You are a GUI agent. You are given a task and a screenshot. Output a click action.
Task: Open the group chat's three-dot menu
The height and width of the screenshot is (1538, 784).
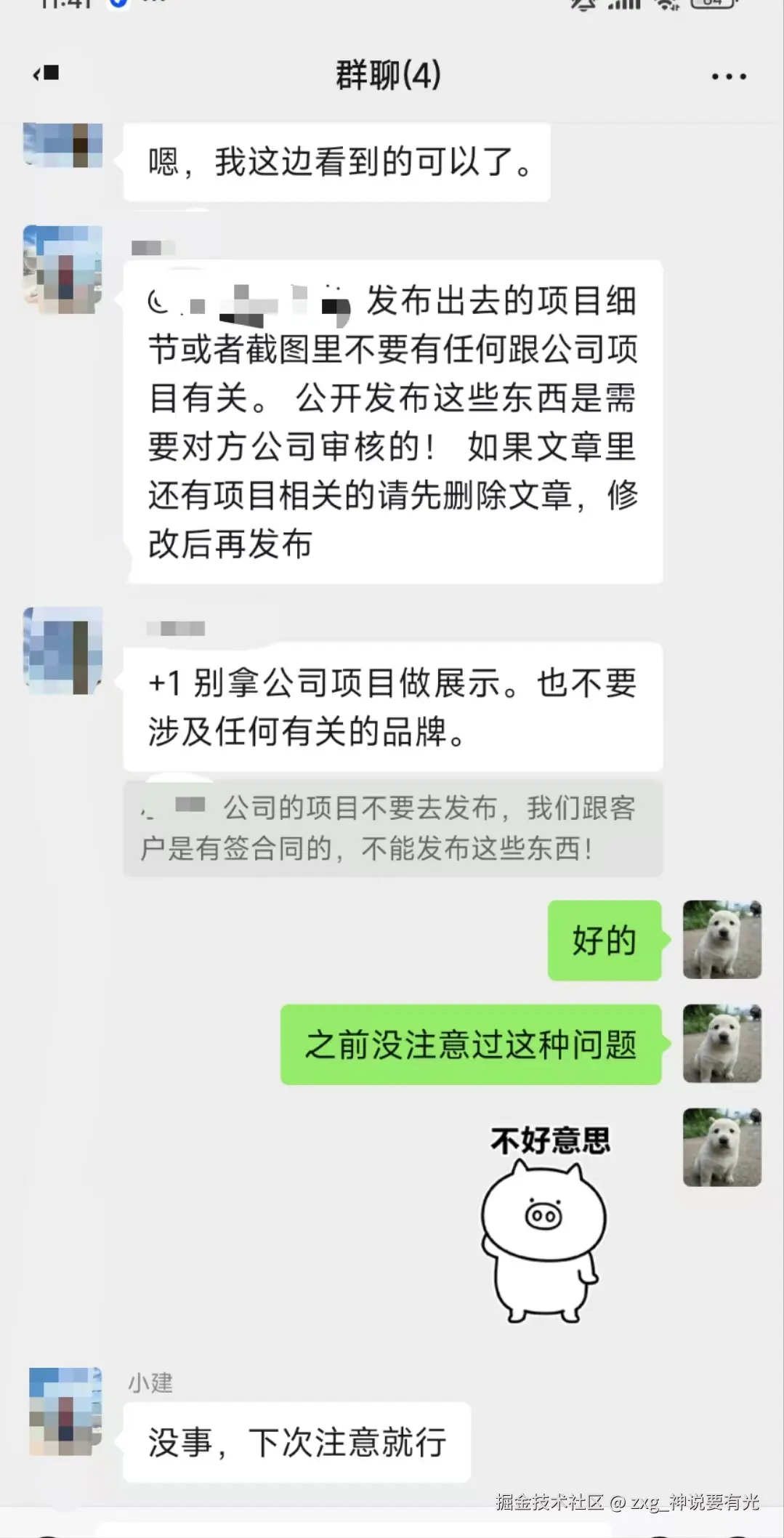click(x=728, y=76)
